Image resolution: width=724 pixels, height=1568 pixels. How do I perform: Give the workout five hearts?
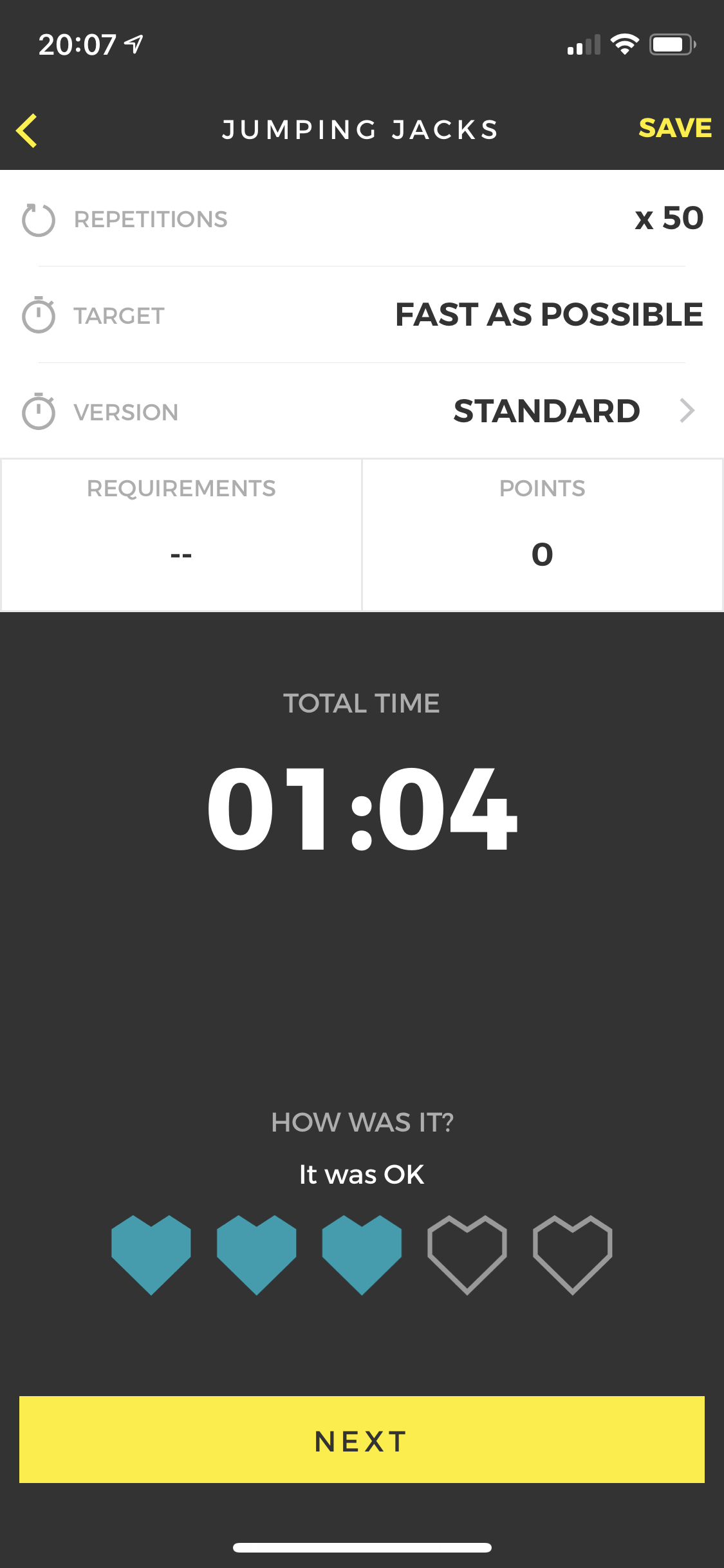pos(572,1255)
